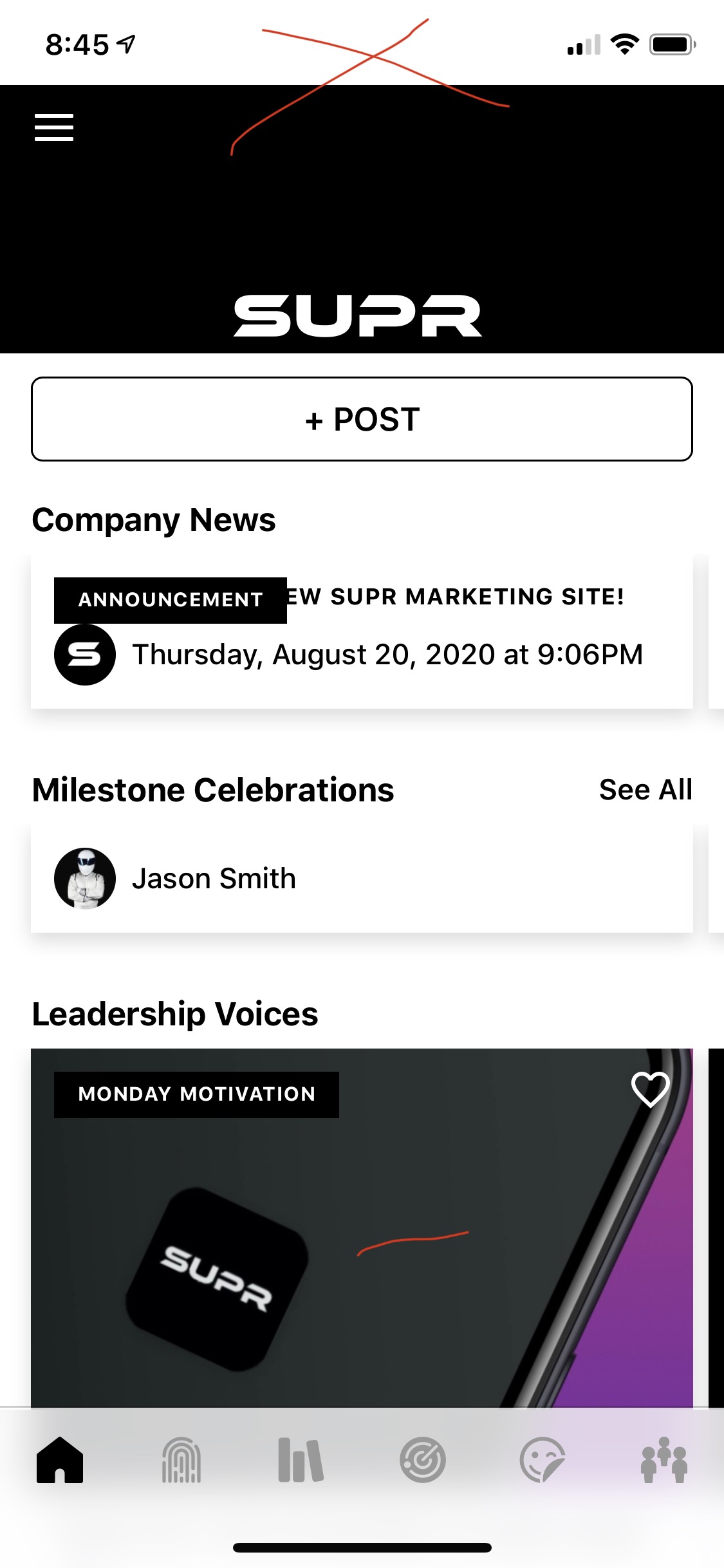Image resolution: width=724 pixels, height=1568 pixels.
Task: Switch to the library books tab
Action: [x=301, y=1460]
